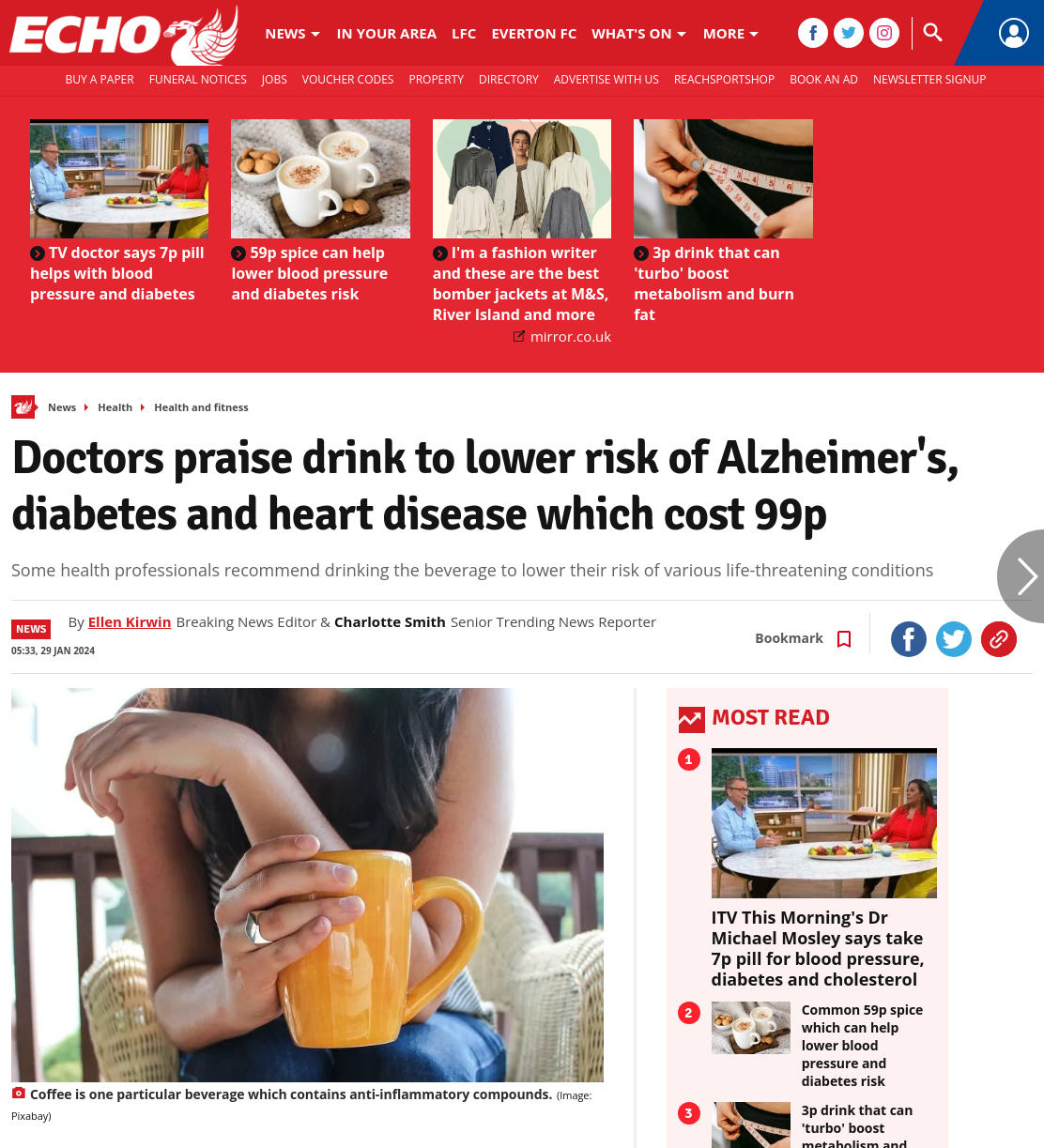View author Ellen Kirwin's profile
The height and width of the screenshot is (1148, 1044).
click(x=130, y=621)
